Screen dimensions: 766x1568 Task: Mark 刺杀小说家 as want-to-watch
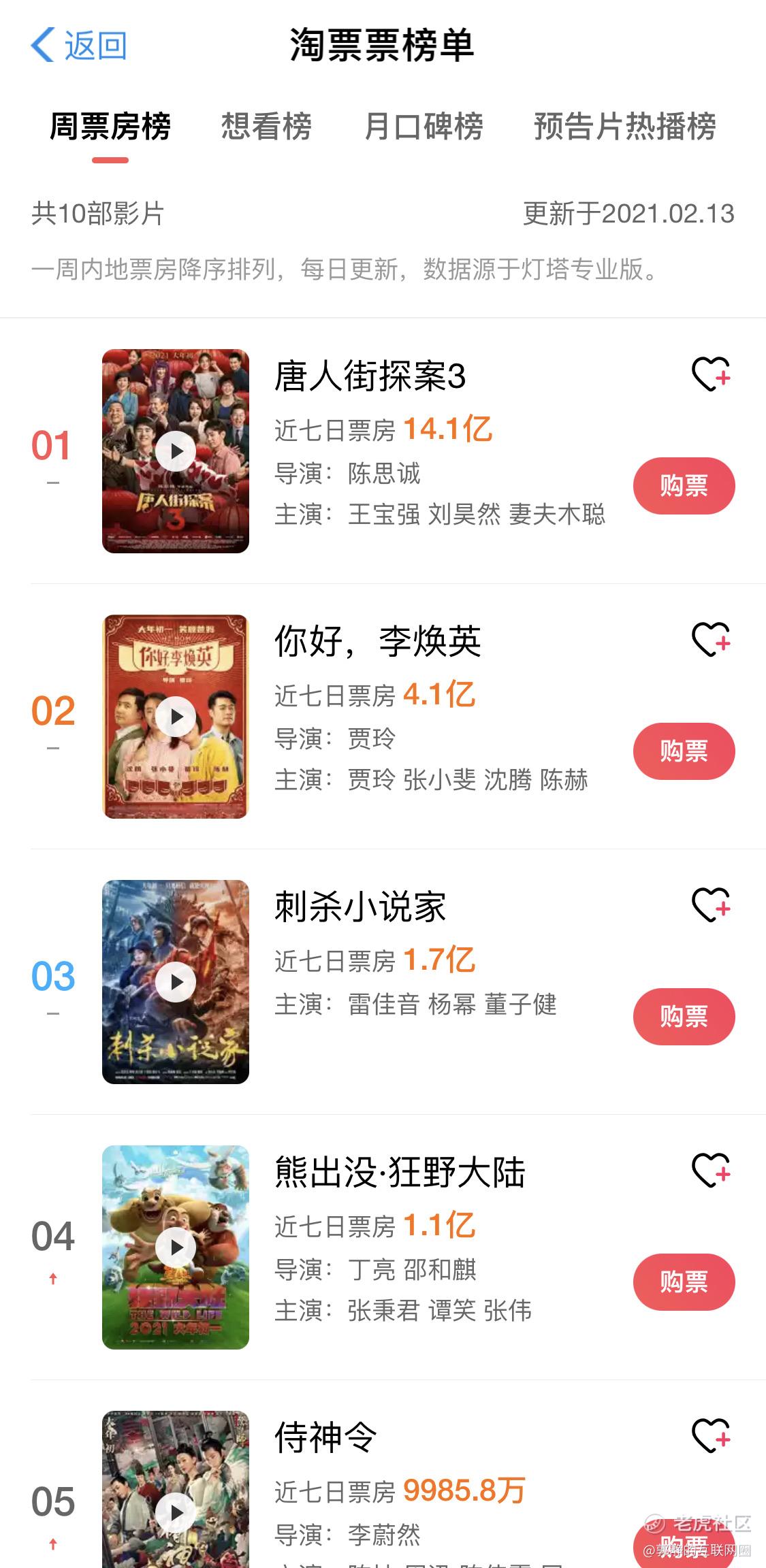(711, 904)
